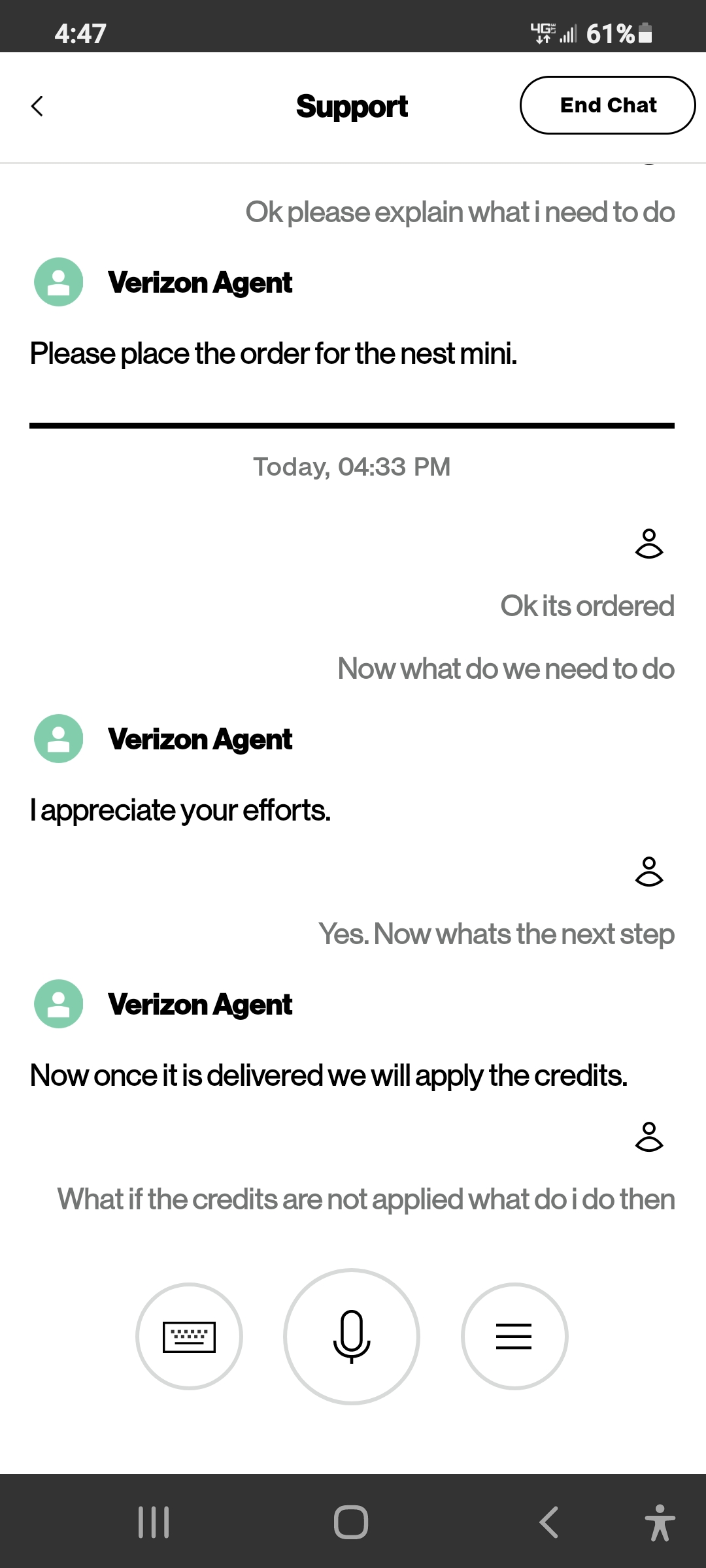
Task: Tap 'Please place the order' agent message
Action: (x=274, y=353)
